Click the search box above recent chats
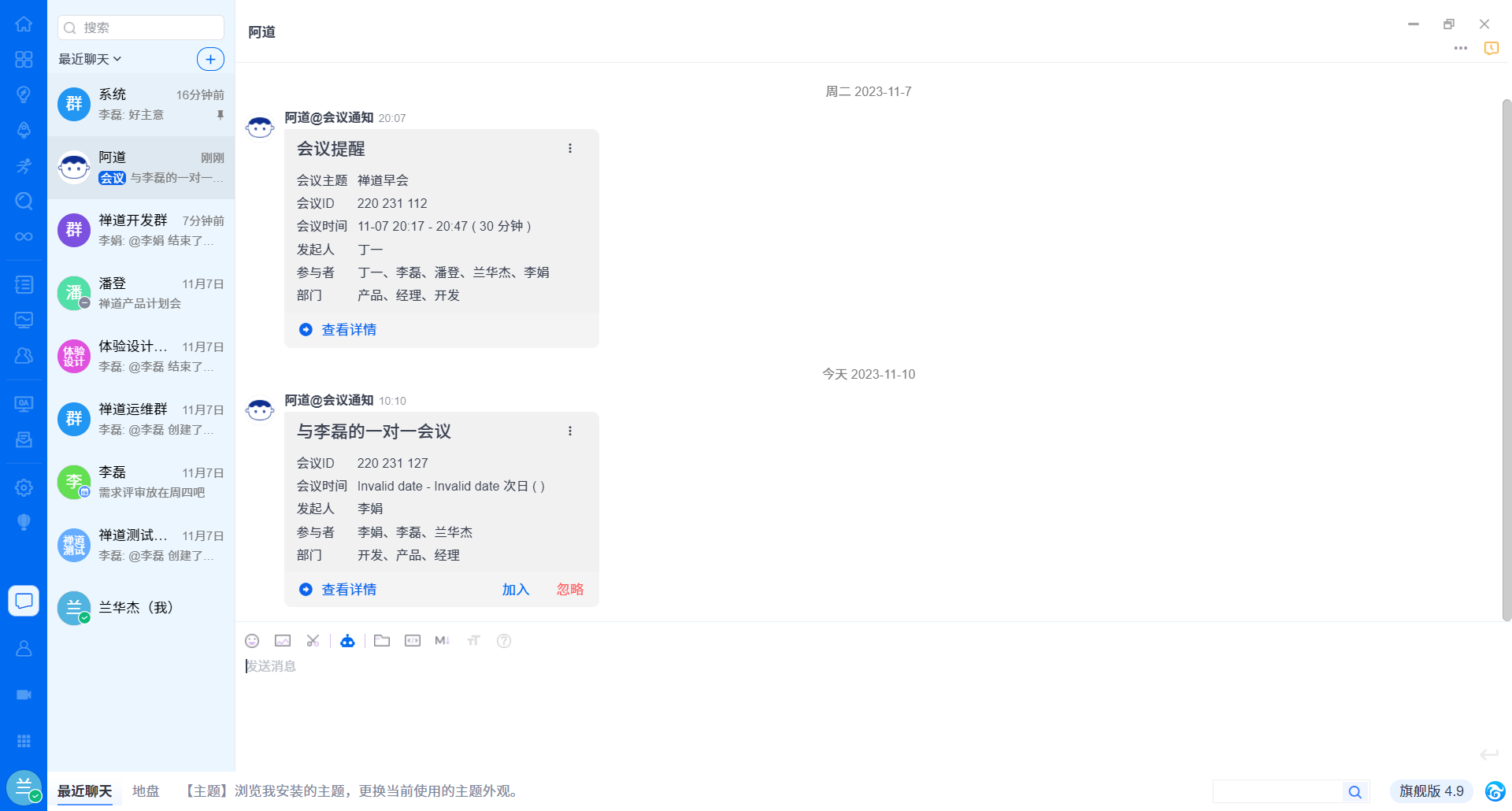Screen dimensions: 1512x811 tap(142, 28)
